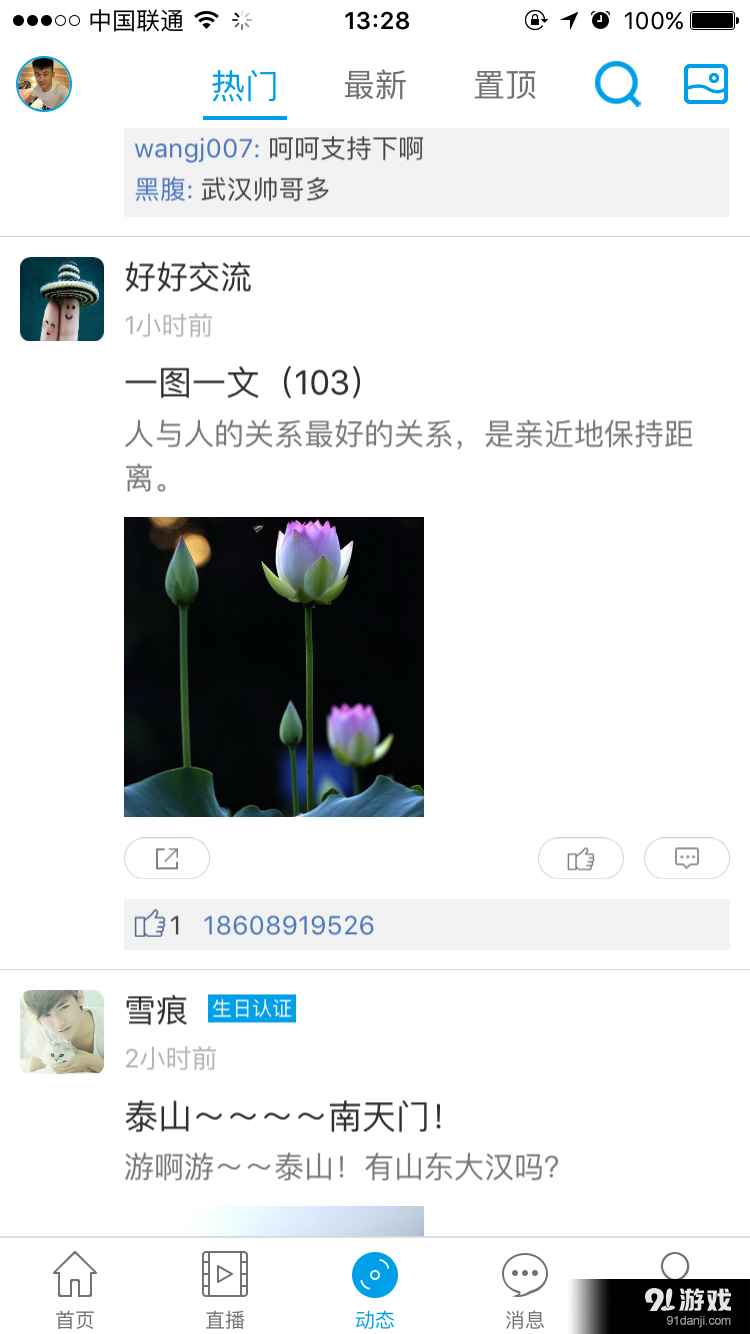750x1334 pixels.
Task: Click the photo card icon beside search
Action: [705, 85]
